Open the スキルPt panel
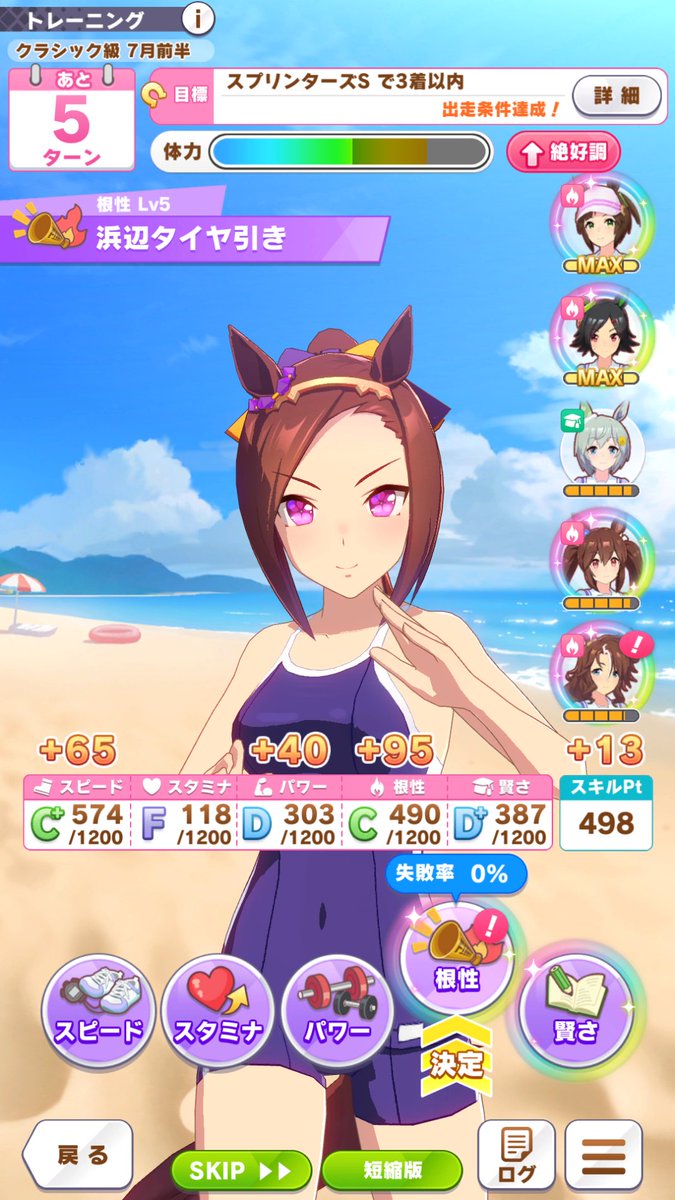 606,811
